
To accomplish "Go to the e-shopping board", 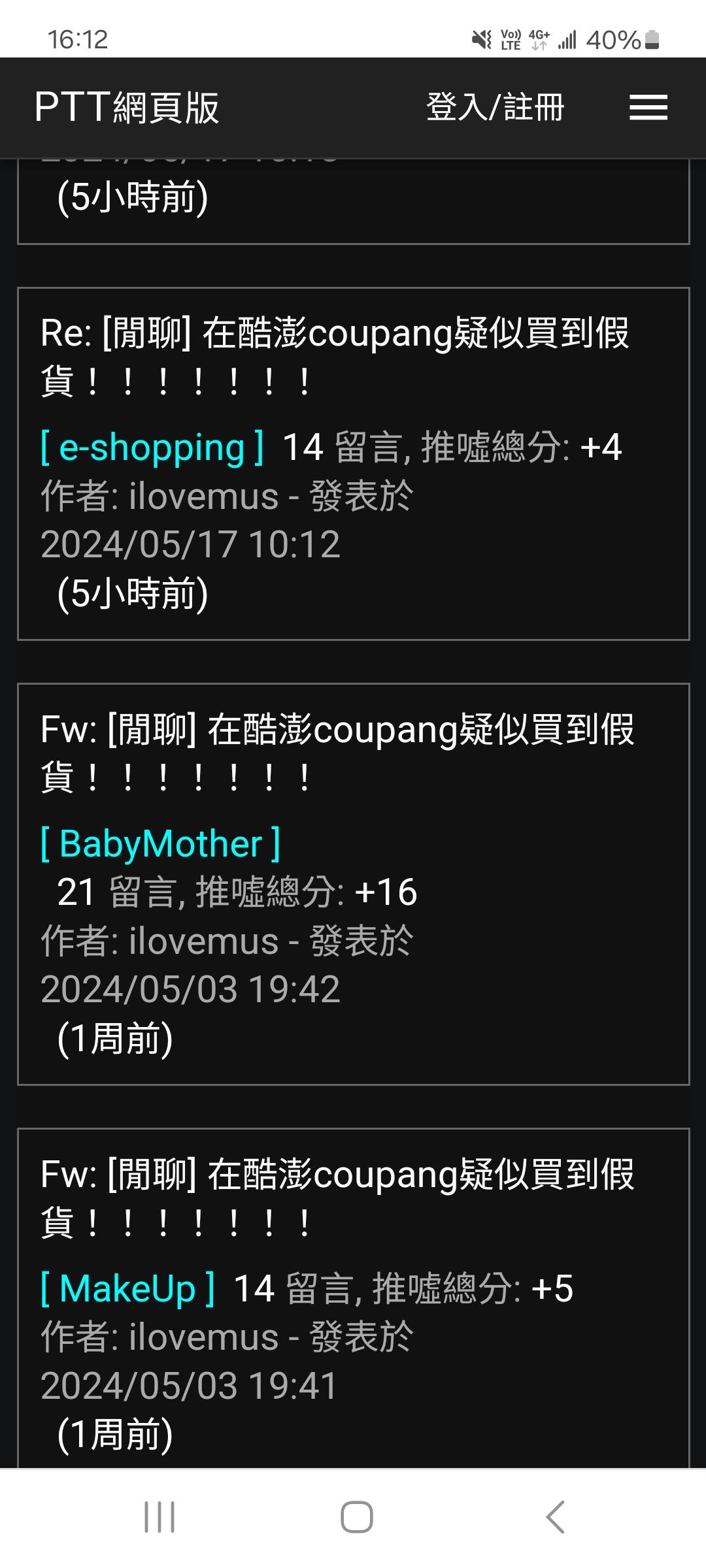I will (152, 448).
